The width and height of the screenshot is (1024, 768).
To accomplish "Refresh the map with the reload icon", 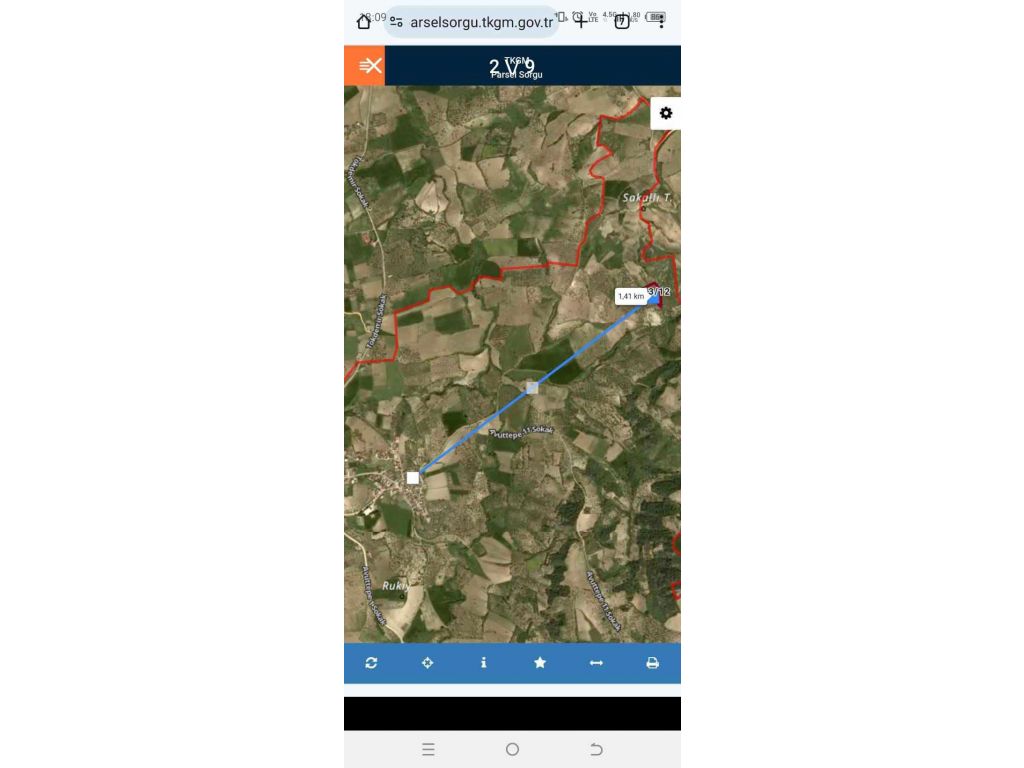I will click(371, 663).
